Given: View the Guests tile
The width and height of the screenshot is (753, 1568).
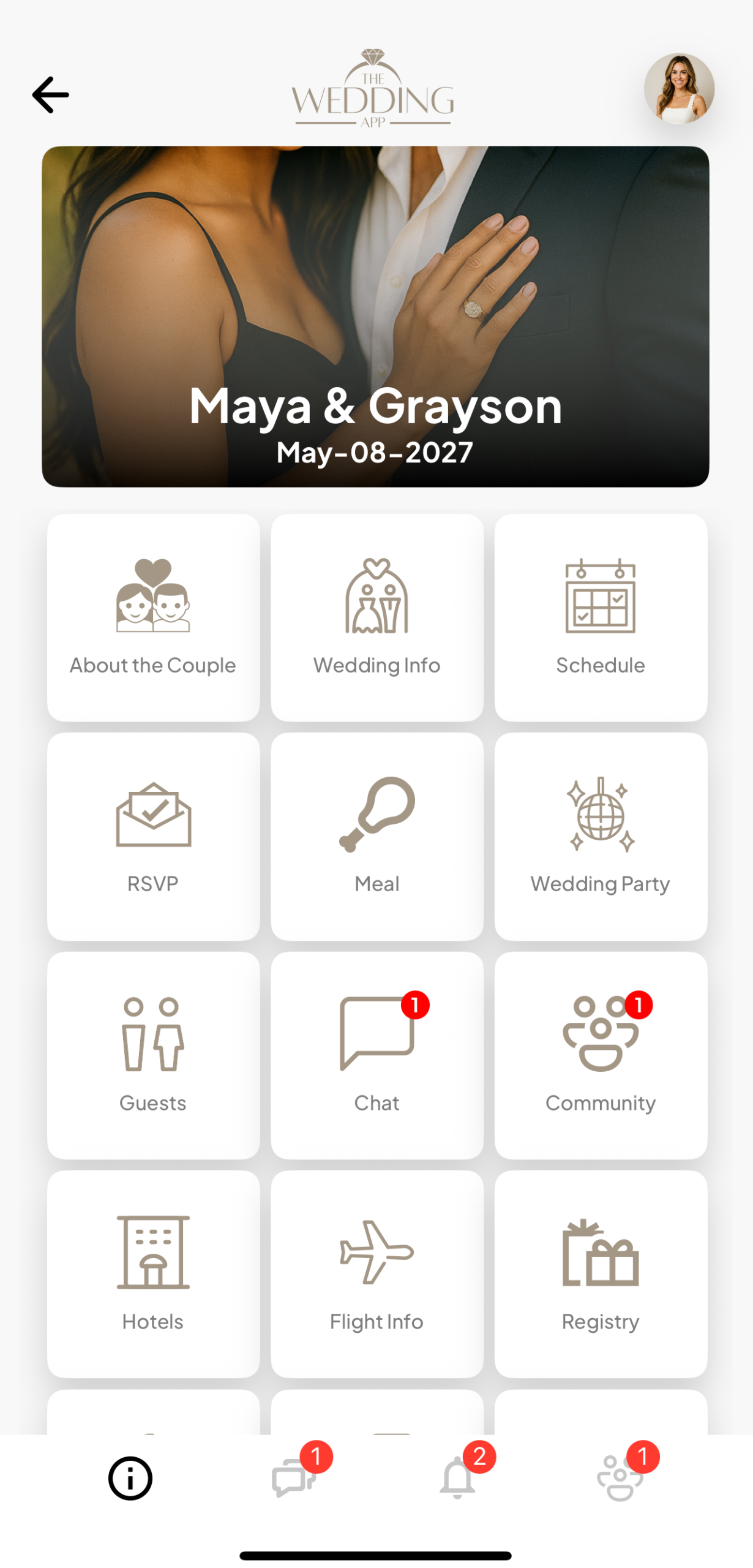Looking at the screenshot, I should pyautogui.click(x=153, y=1055).
